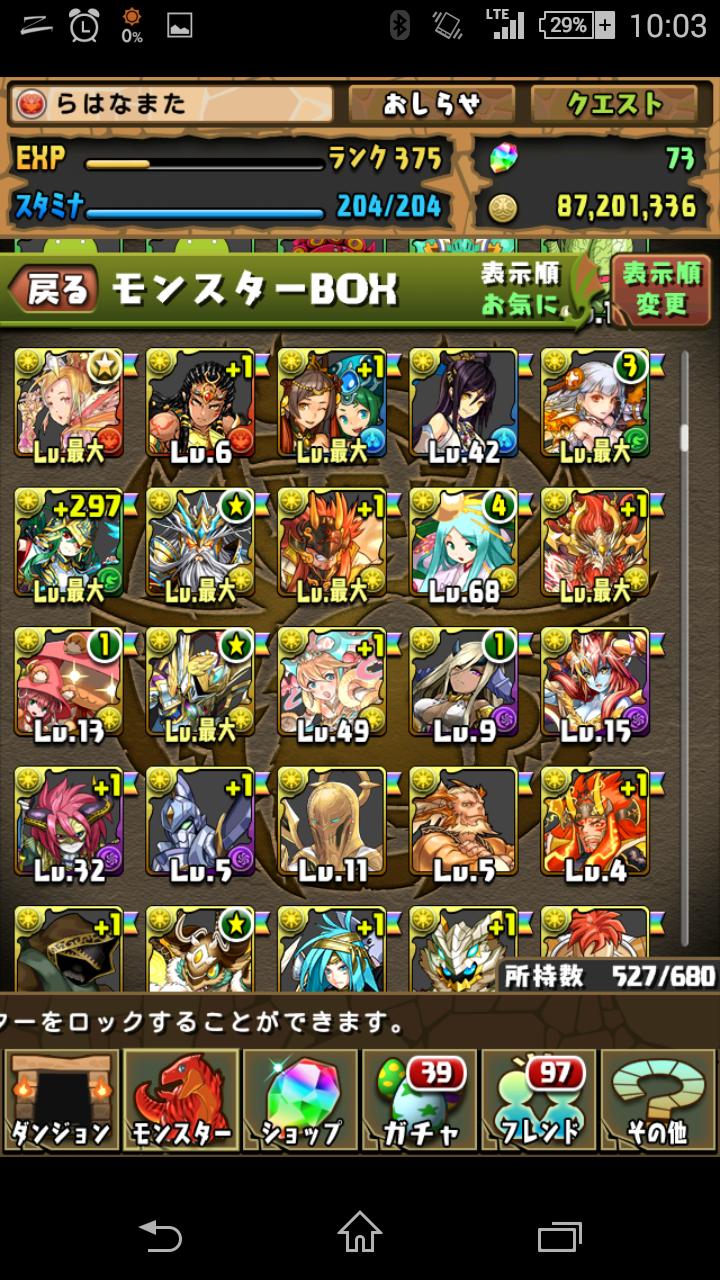Select the Lv.49 monster
This screenshot has height=1280, width=720.
pyautogui.click(x=332, y=687)
